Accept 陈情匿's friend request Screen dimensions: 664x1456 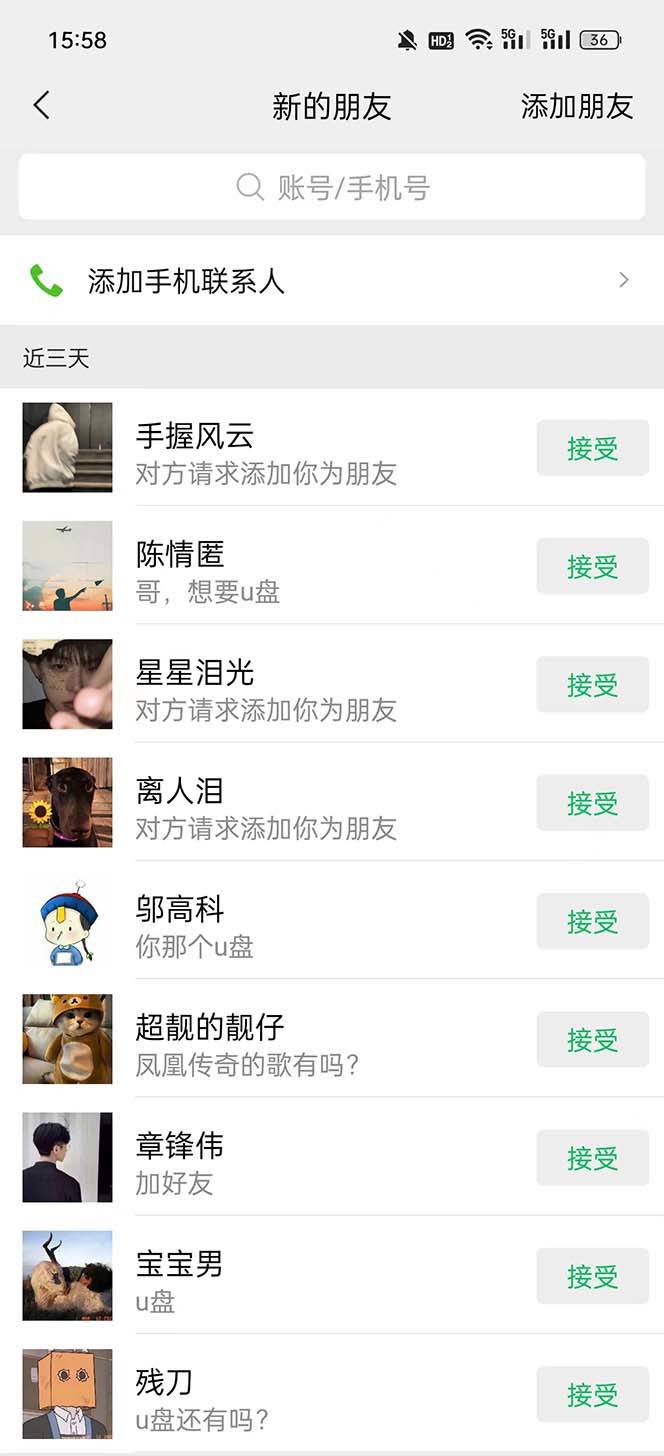tap(592, 566)
